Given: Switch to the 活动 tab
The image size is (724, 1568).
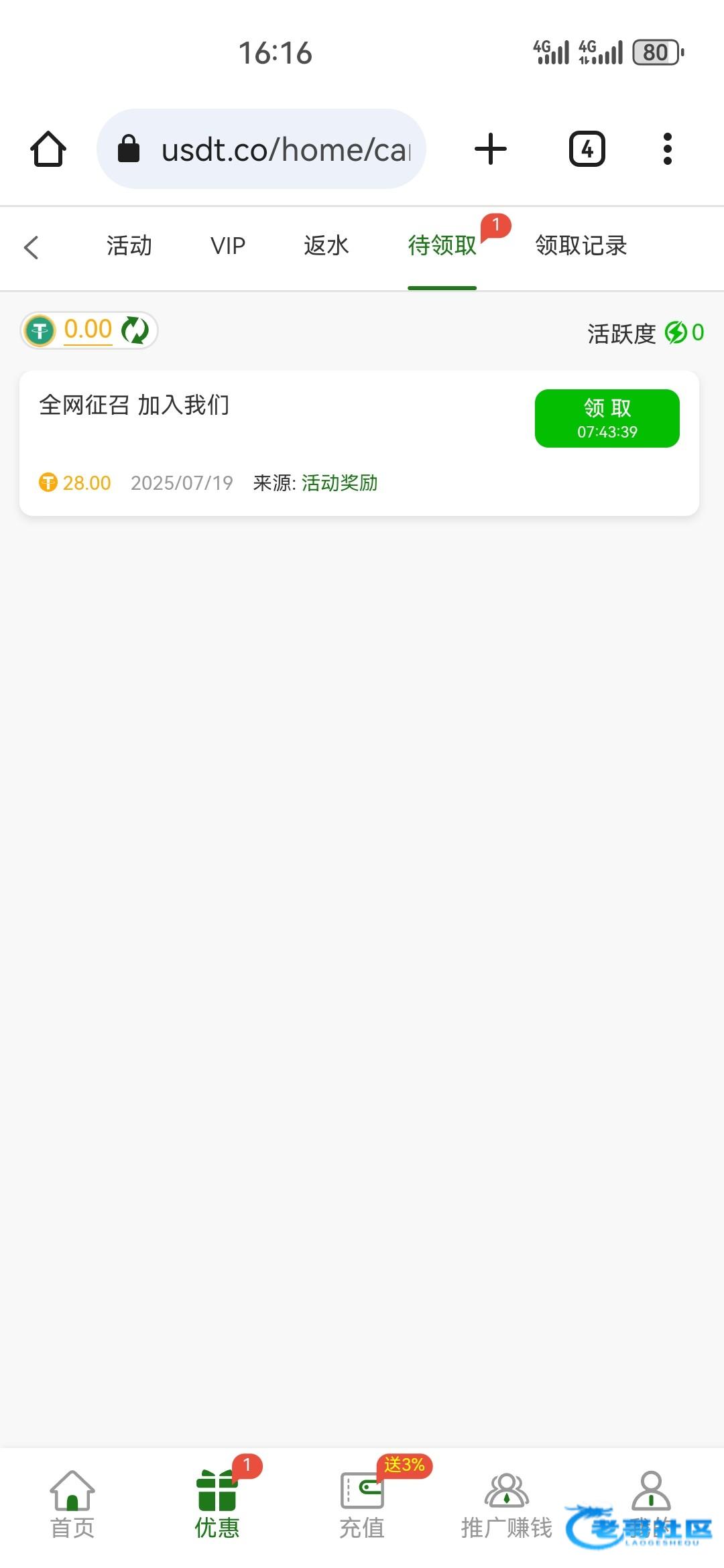Looking at the screenshot, I should pyautogui.click(x=129, y=246).
